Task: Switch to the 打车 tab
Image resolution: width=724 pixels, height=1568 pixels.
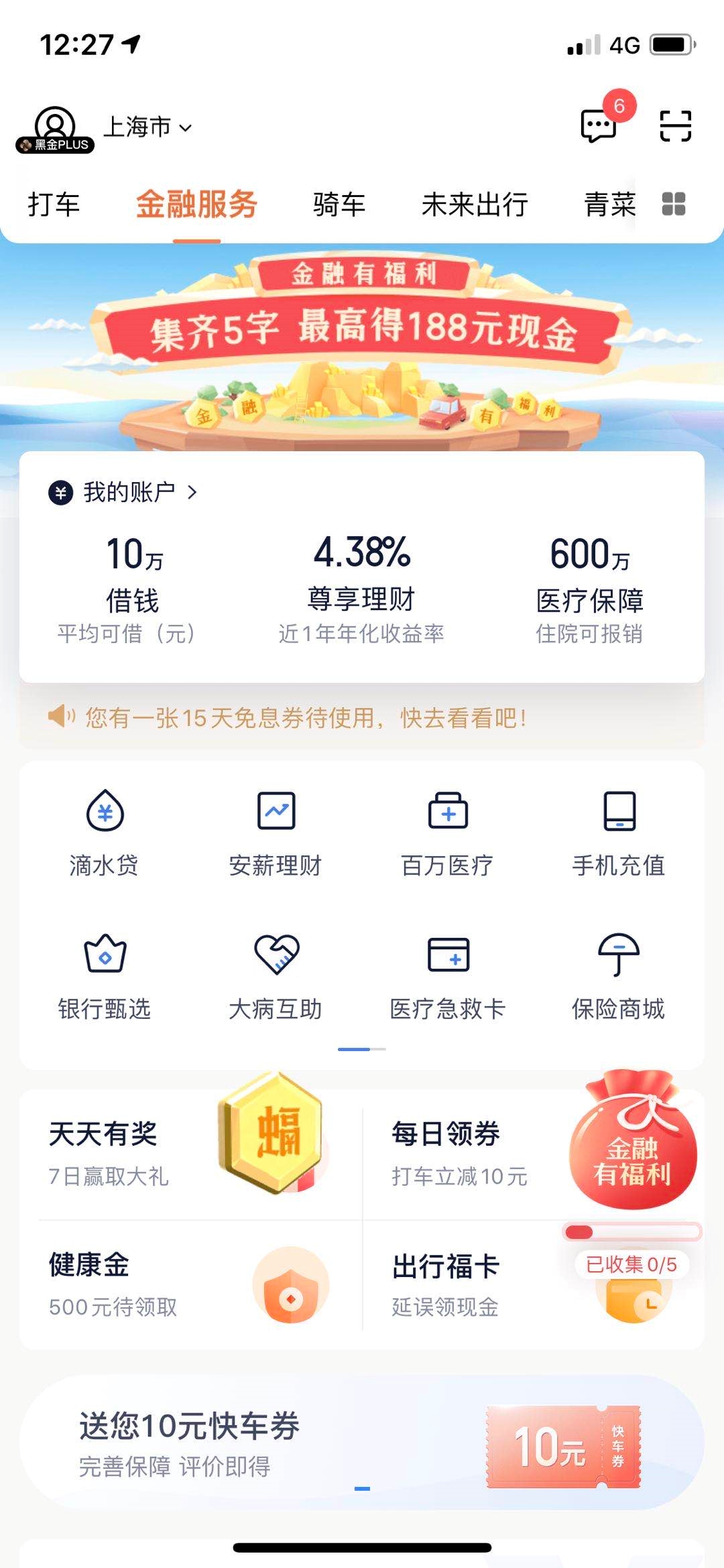Action: (x=54, y=204)
